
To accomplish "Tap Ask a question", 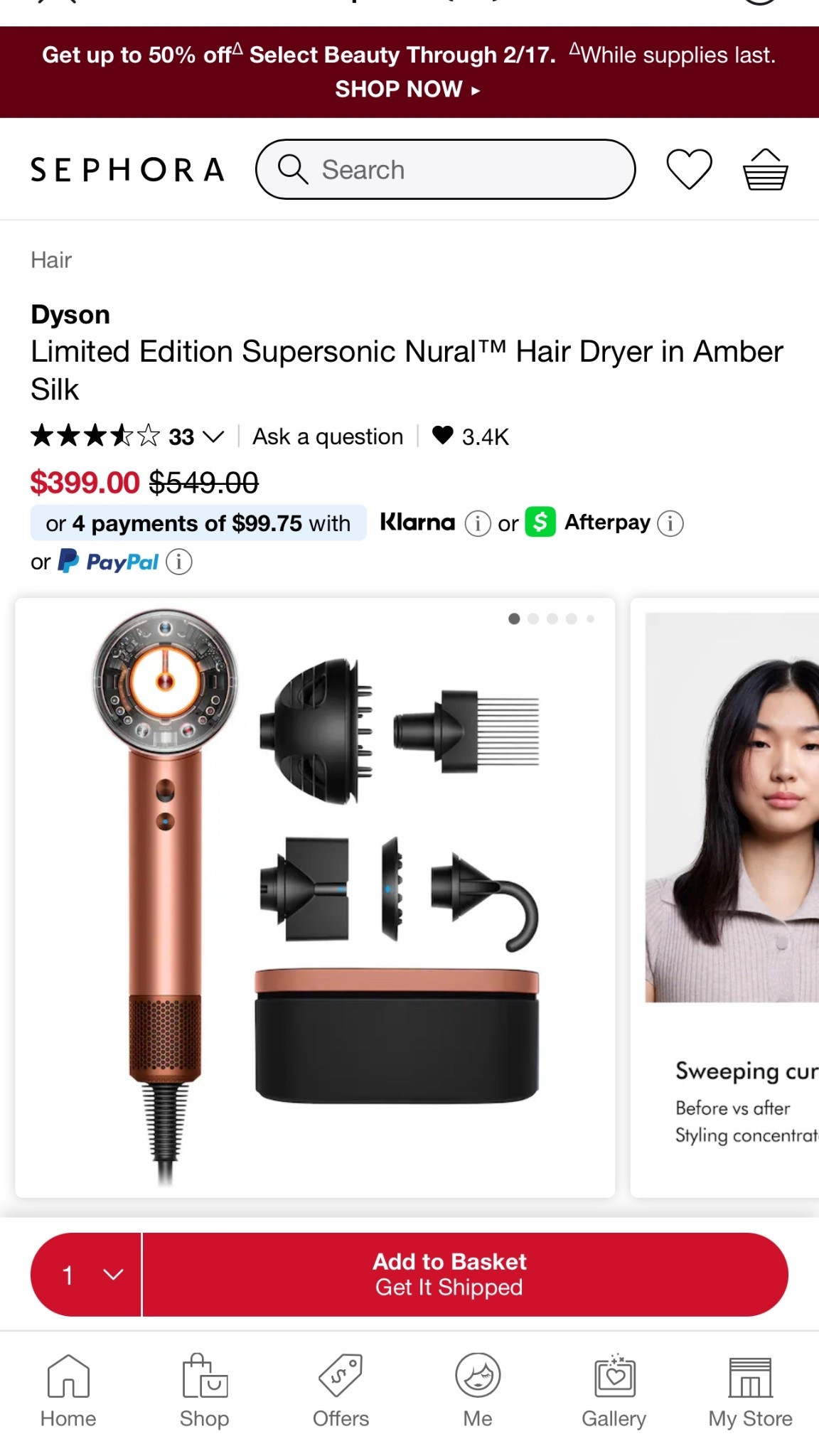I will click(x=328, y=437).
